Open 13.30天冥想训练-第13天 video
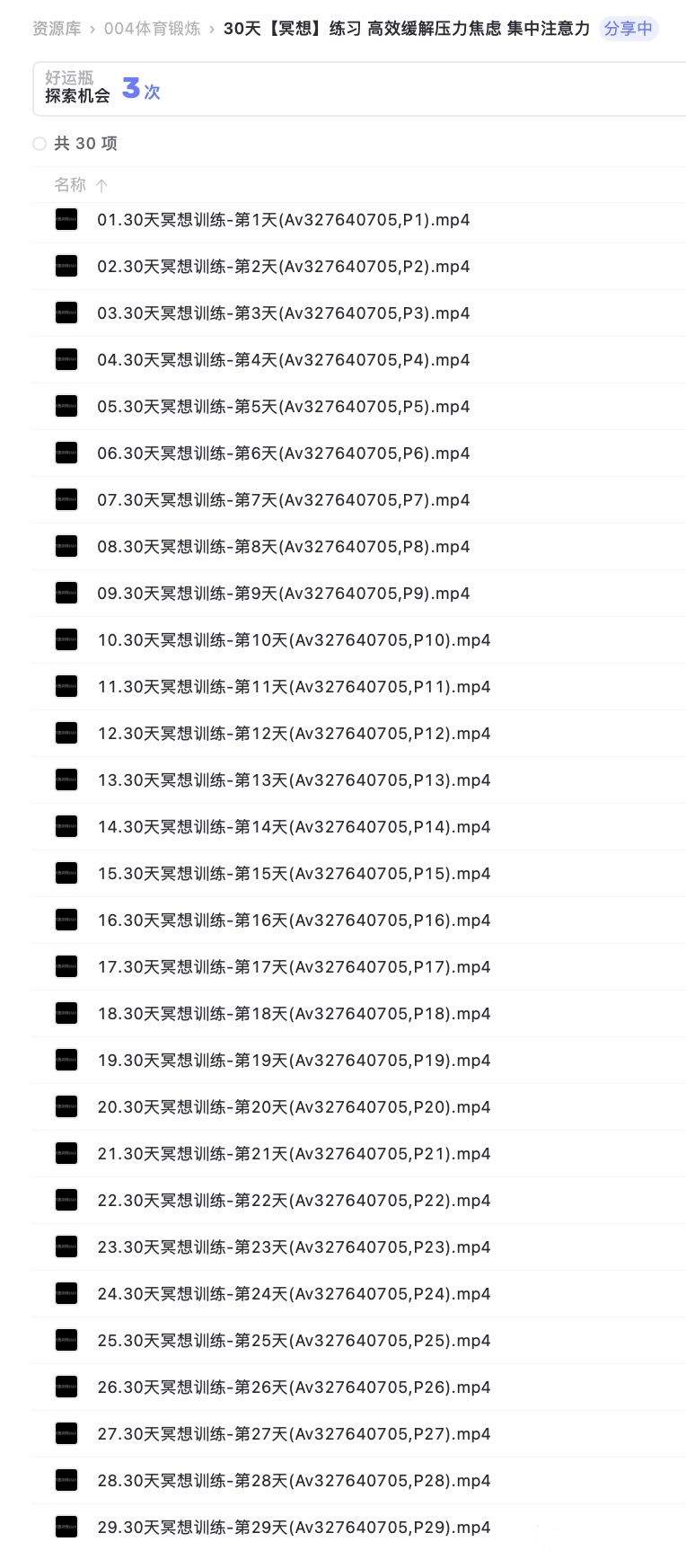This screenshot has width=686, height=1568. (x=294, y=780)
